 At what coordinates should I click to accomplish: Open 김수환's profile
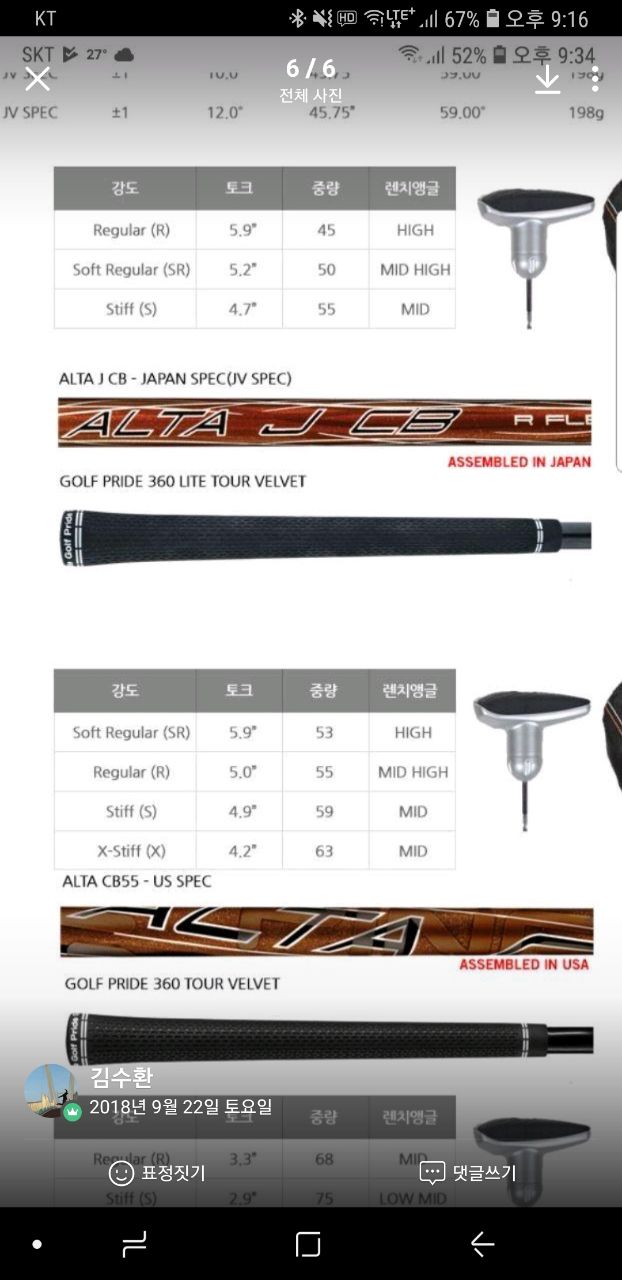(50, 1090)
